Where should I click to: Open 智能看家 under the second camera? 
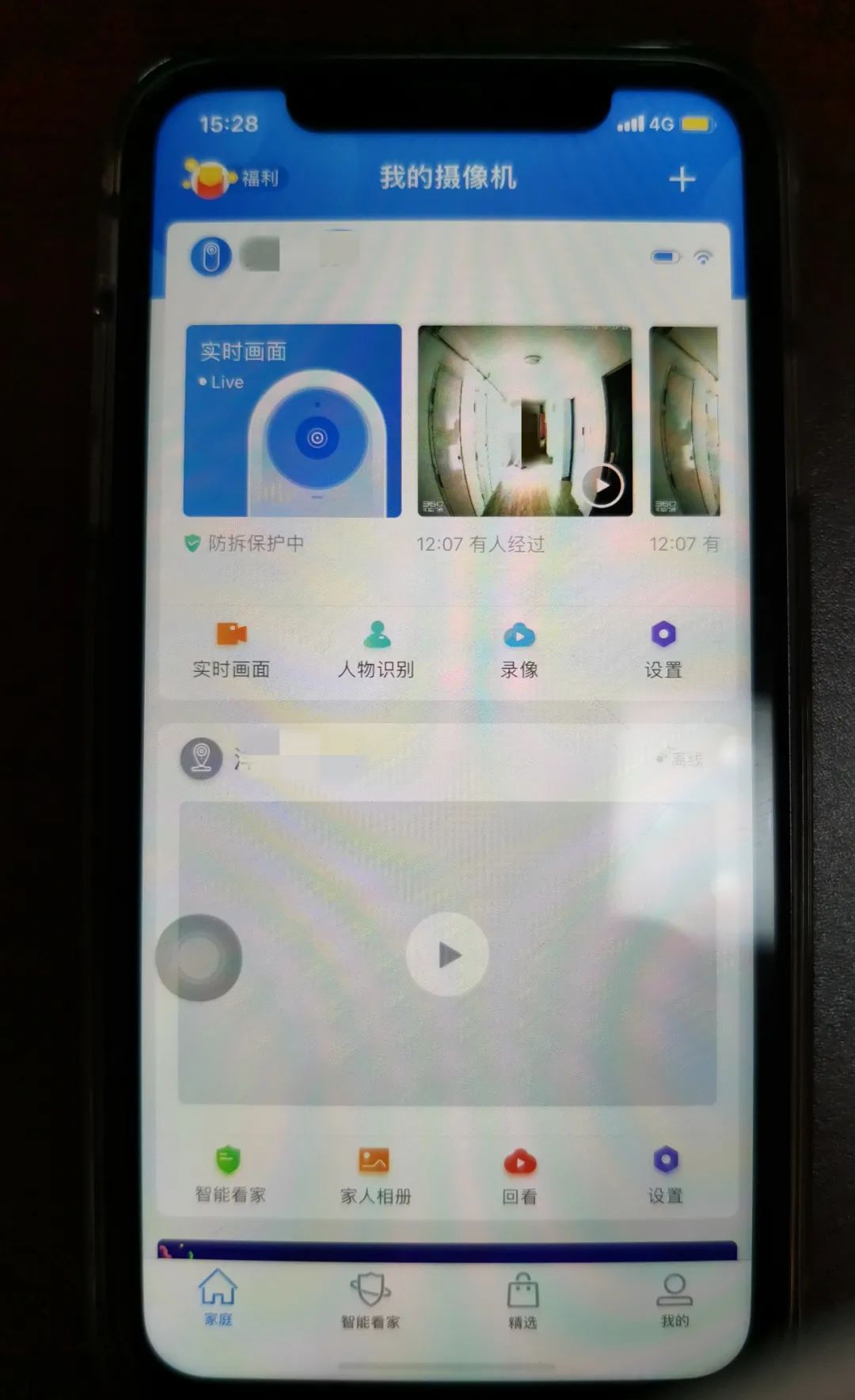pyautogui.click(x=230, y=1176)
